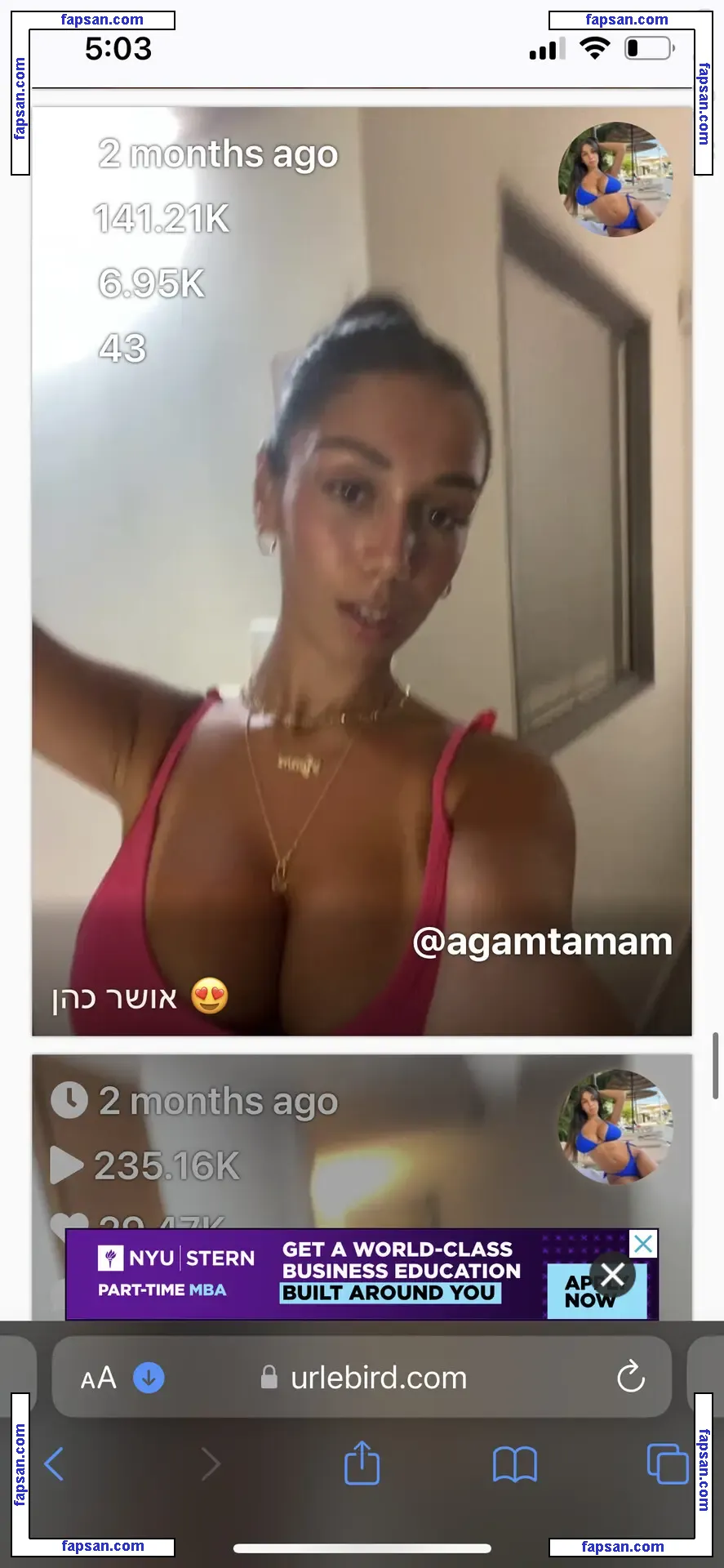Image resolution: width=724 pixels, height=1568 pixels.
Task: View downloads via the blue arrow icon
Action: click(x=149, y=1378)
